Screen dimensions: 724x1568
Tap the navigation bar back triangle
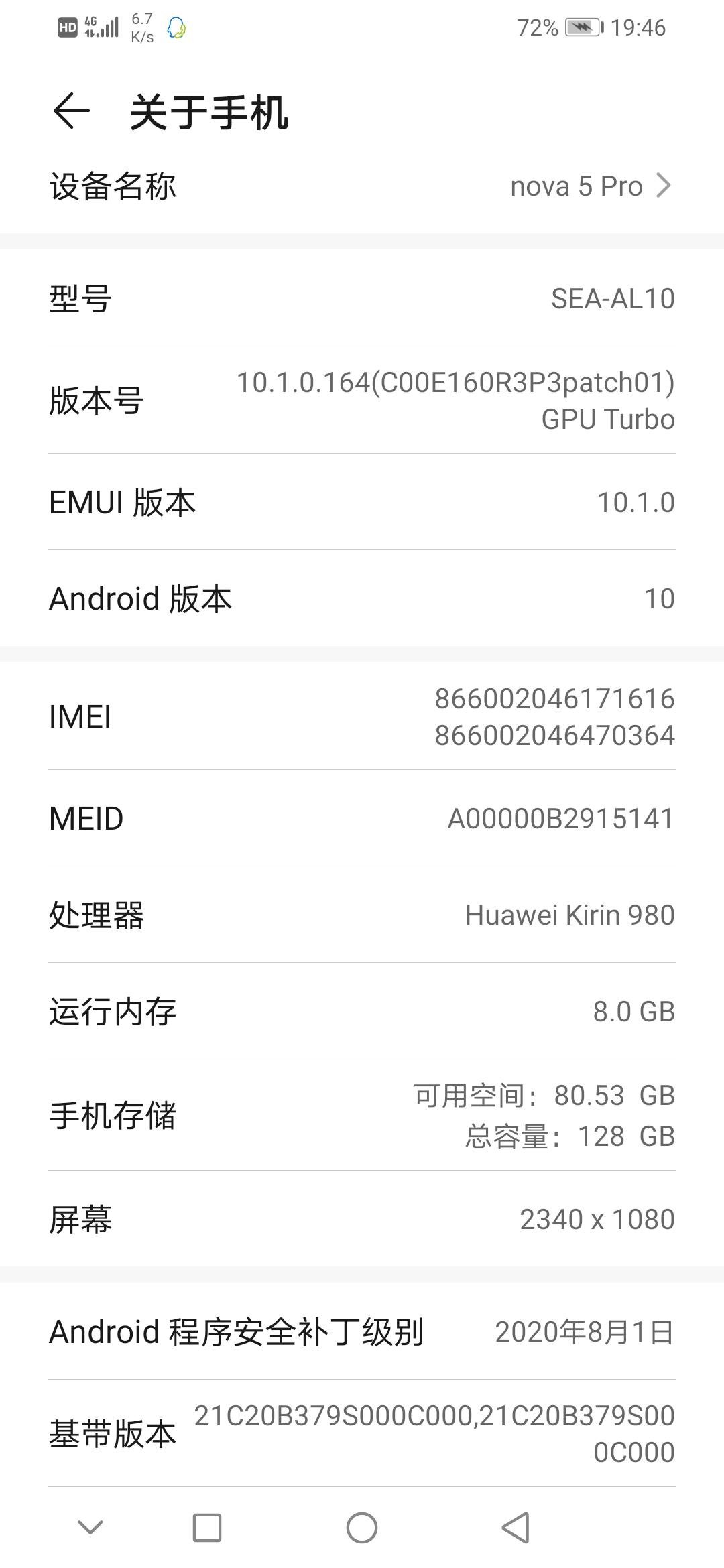516,1528
